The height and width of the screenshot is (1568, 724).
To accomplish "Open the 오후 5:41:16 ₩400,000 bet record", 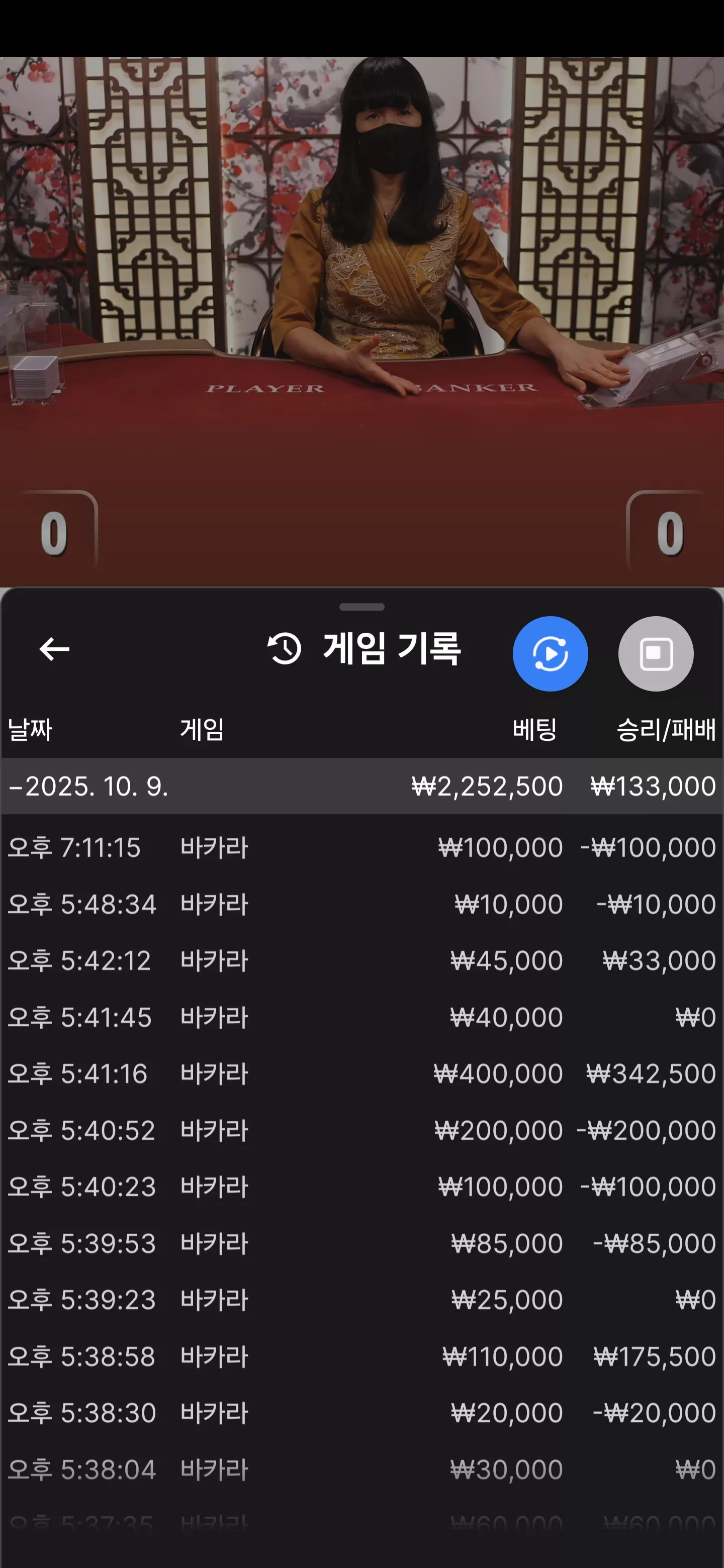I will tap(361, 1073).
